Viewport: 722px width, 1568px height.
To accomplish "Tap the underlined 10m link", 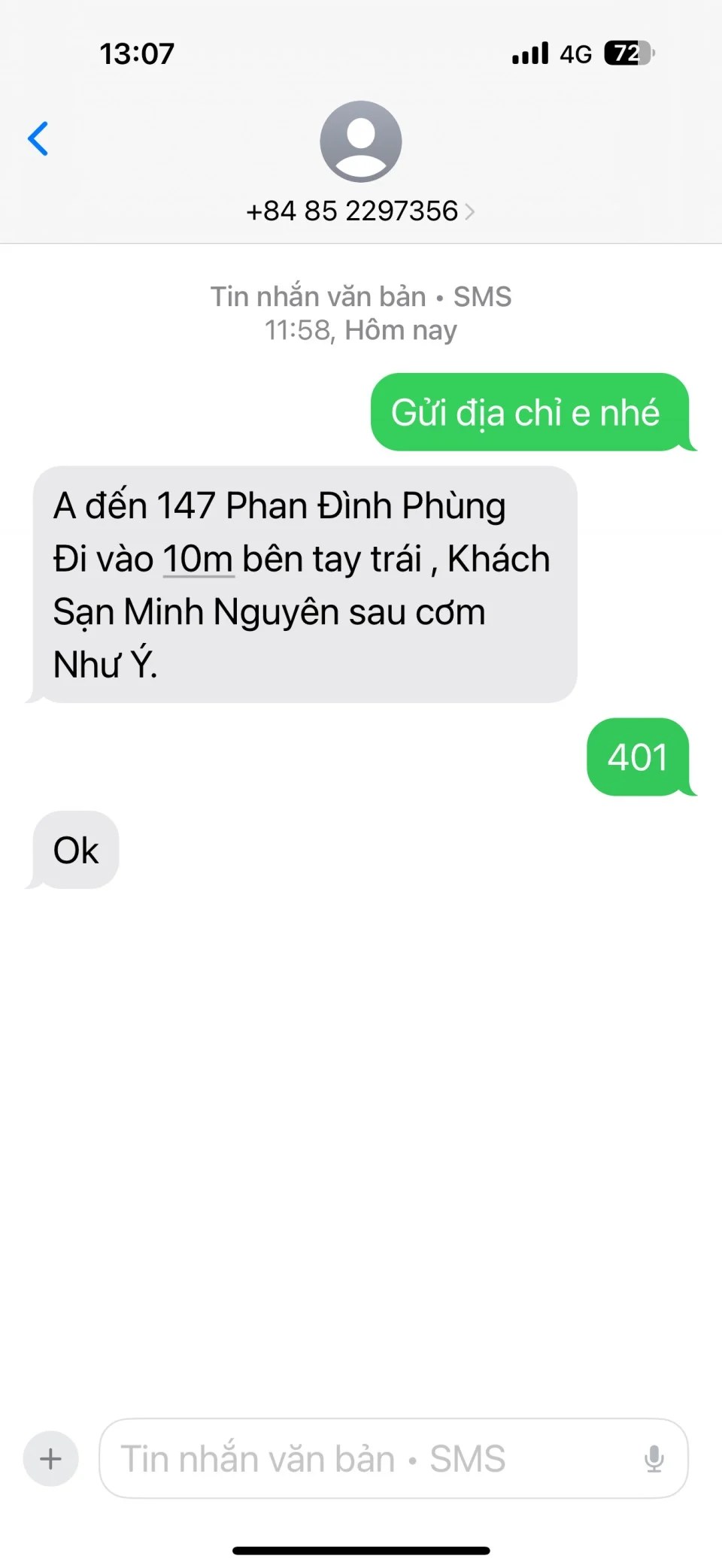I will [198, 560].
